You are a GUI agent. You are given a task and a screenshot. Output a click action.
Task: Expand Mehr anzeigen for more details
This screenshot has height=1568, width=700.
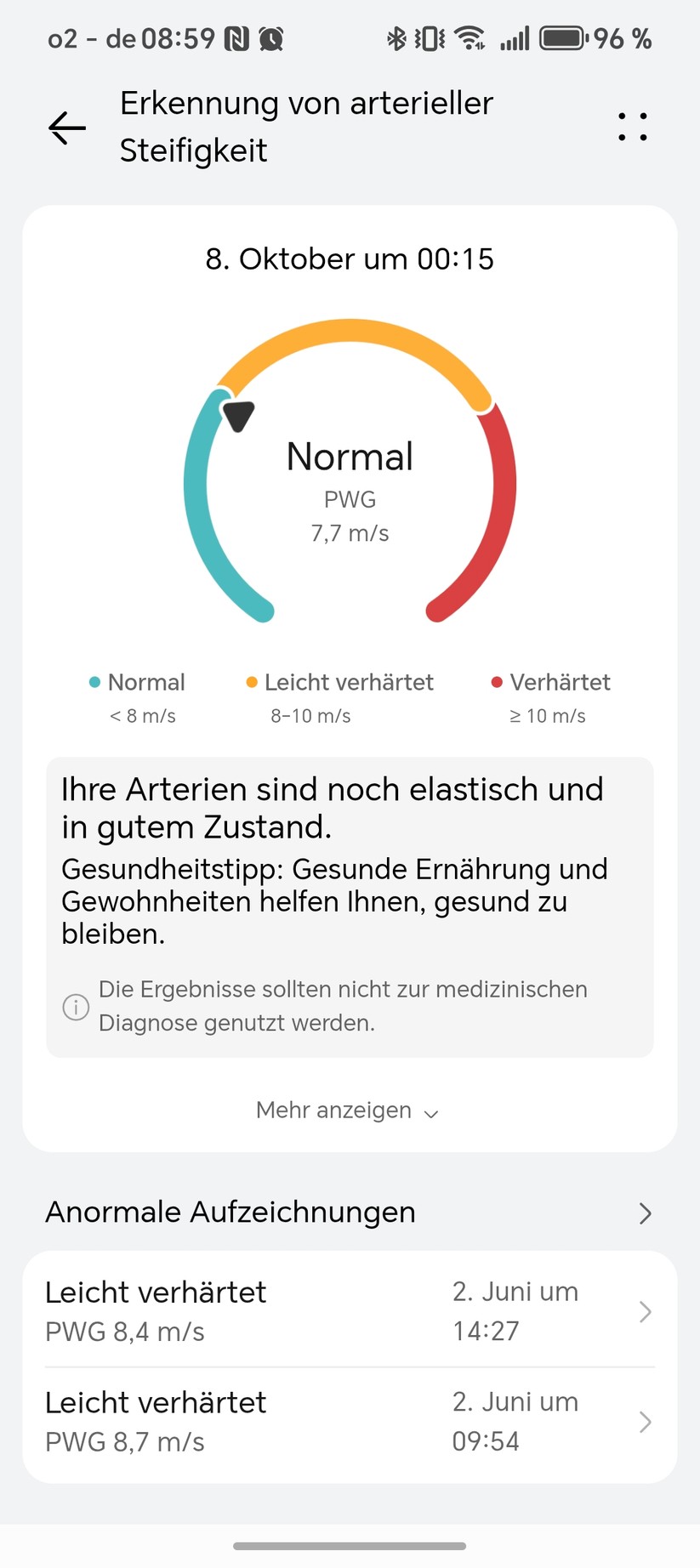coord(347,1111)
